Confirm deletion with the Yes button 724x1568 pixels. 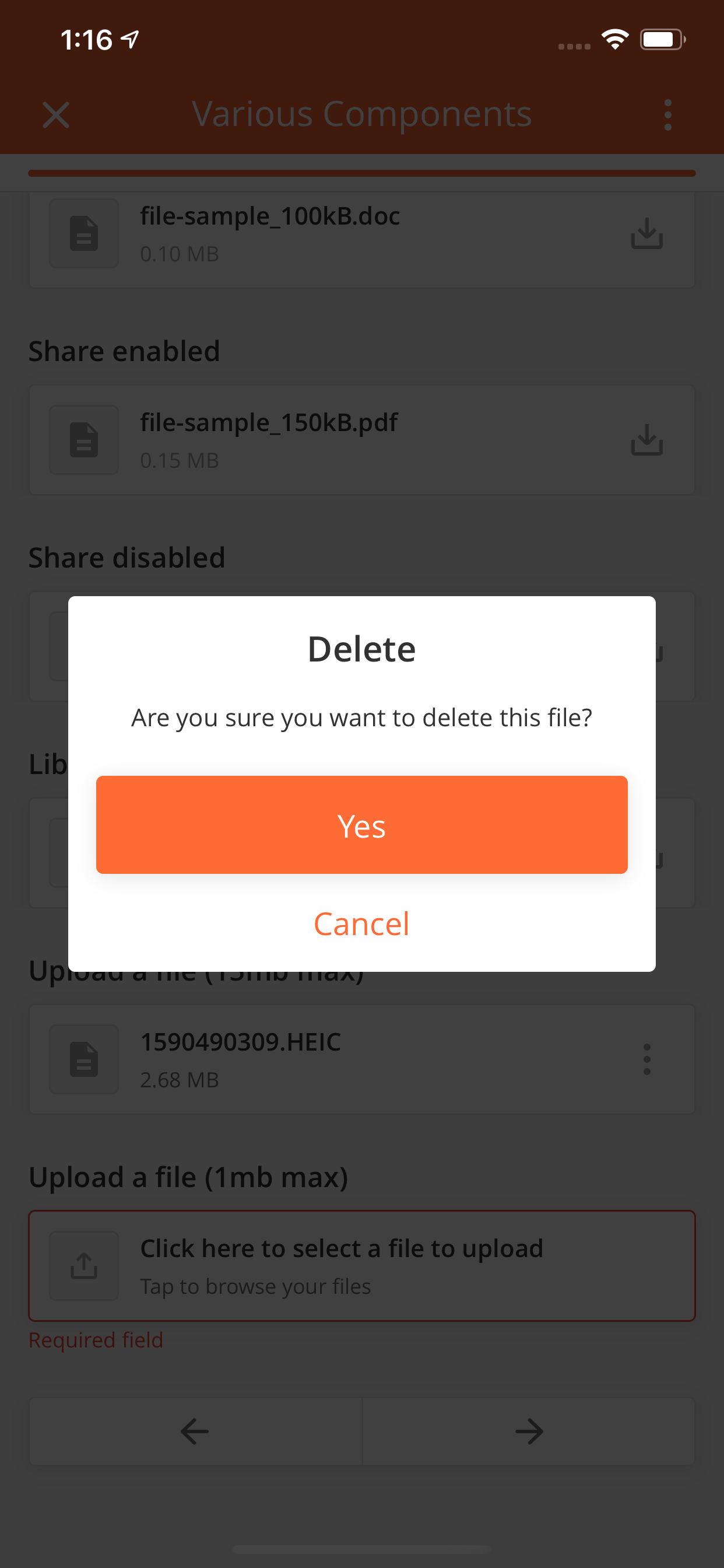[x=361, y=825]
